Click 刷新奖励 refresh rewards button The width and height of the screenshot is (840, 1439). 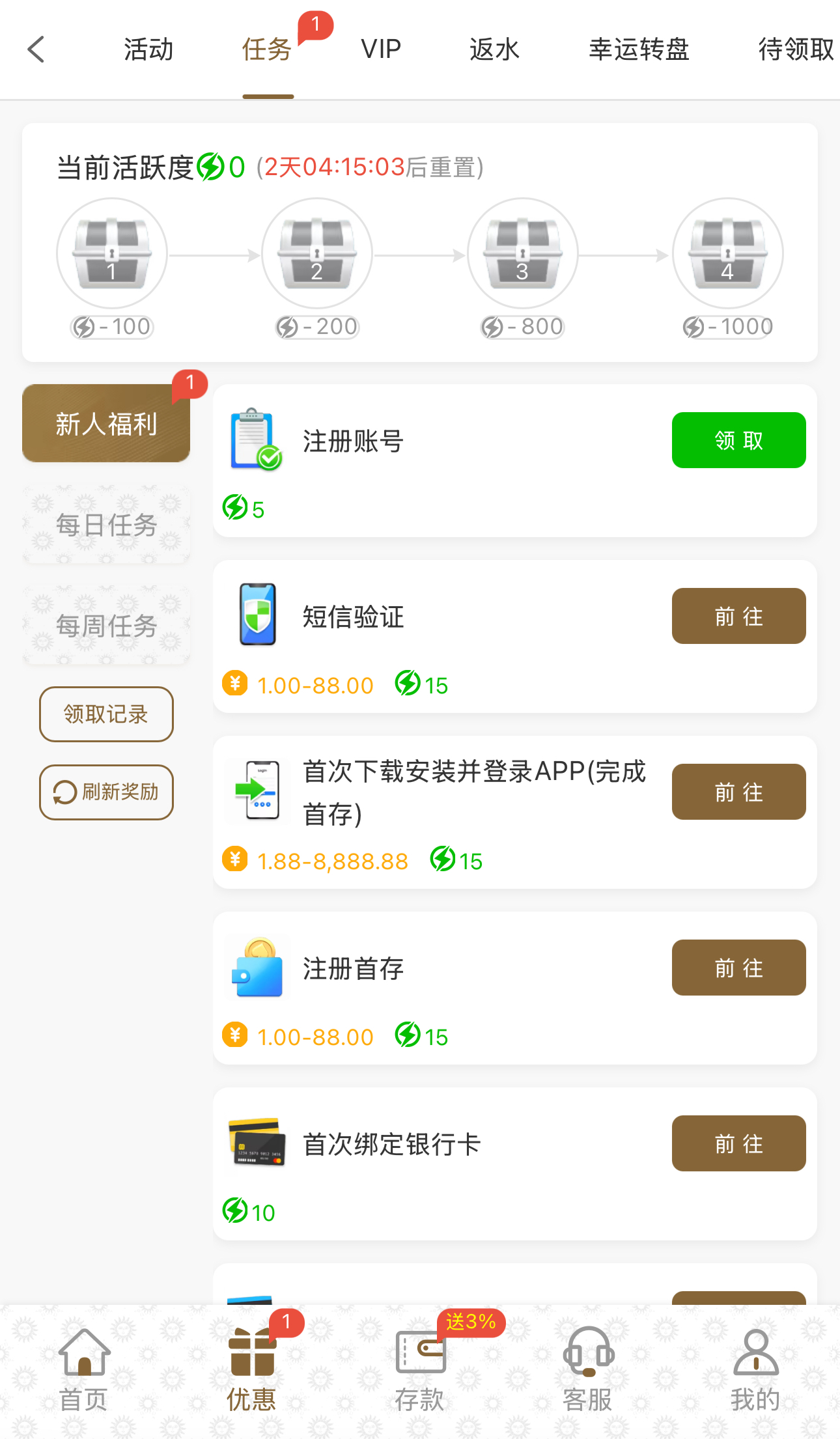click(106, 792)
